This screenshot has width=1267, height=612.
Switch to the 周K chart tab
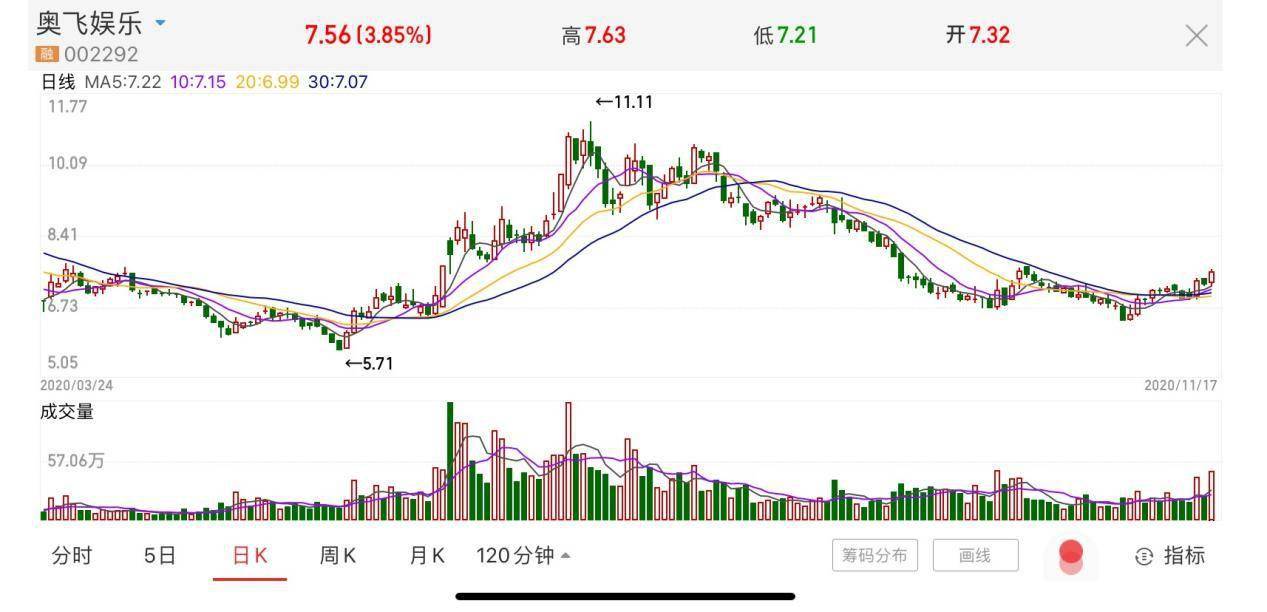(x=338, y=556)
